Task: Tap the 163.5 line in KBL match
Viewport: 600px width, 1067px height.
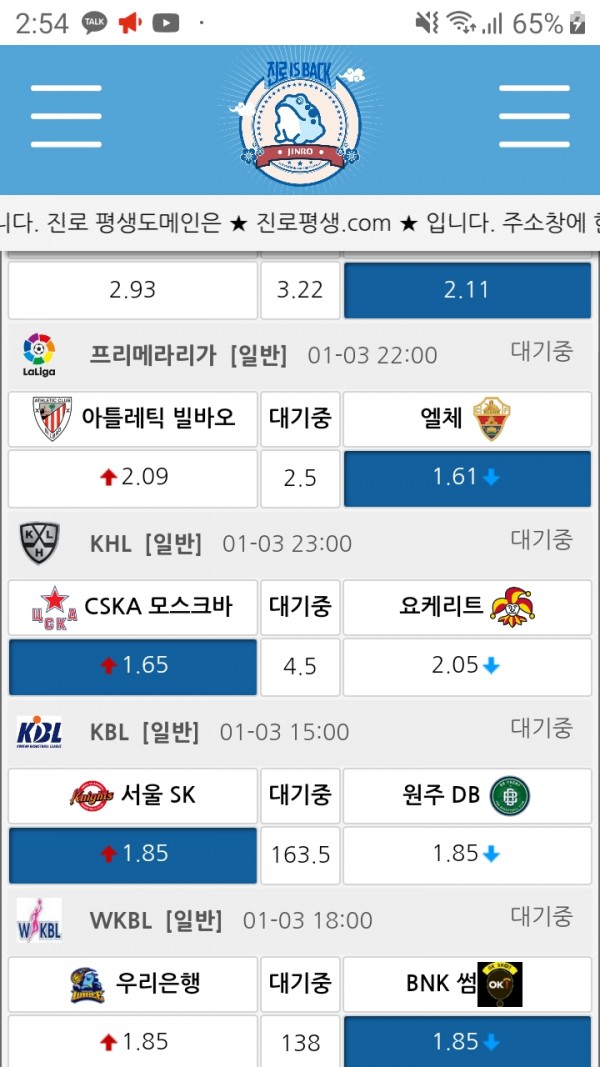Action: pos(300,855)
